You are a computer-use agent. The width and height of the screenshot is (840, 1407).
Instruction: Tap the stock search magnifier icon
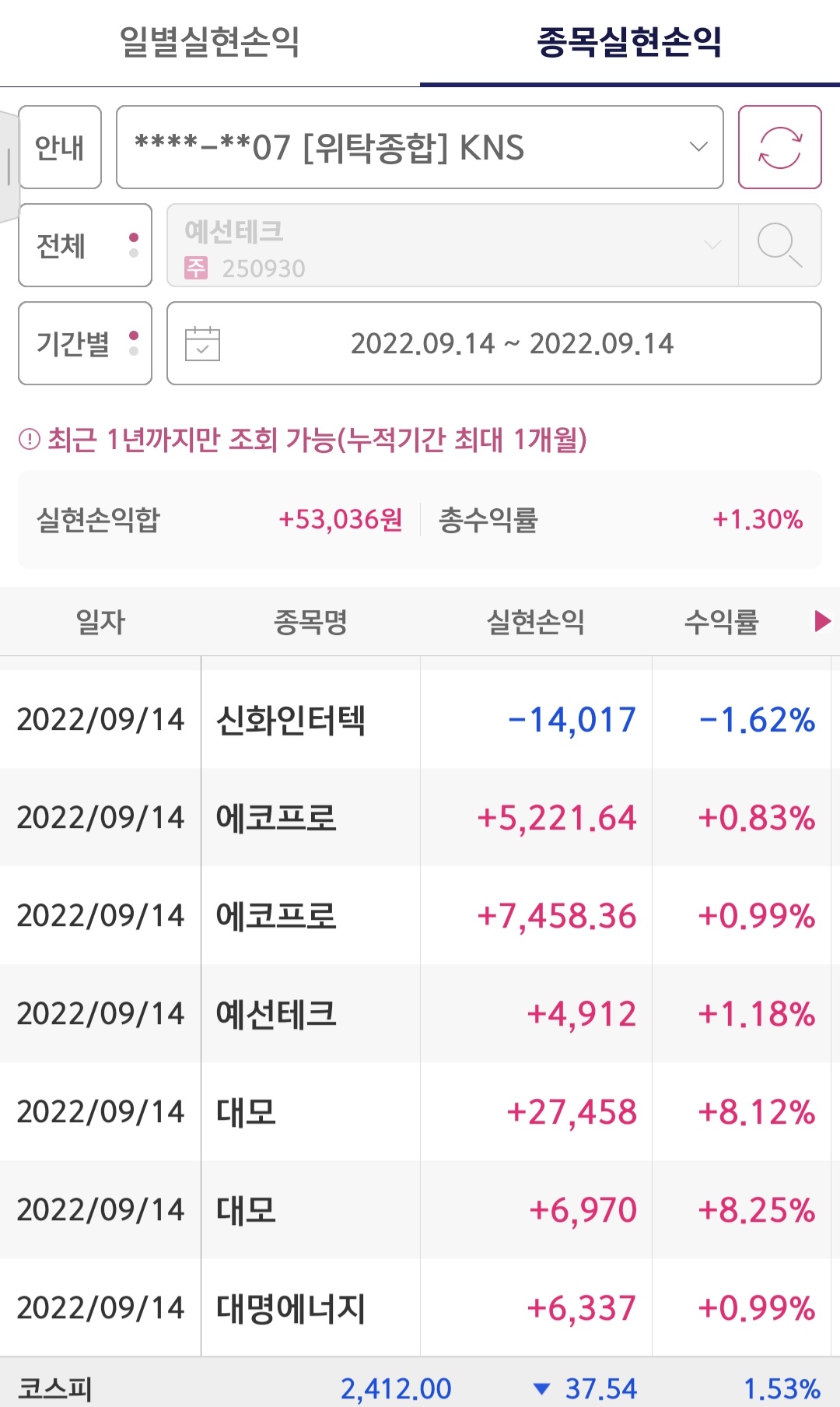coord(779,245)
